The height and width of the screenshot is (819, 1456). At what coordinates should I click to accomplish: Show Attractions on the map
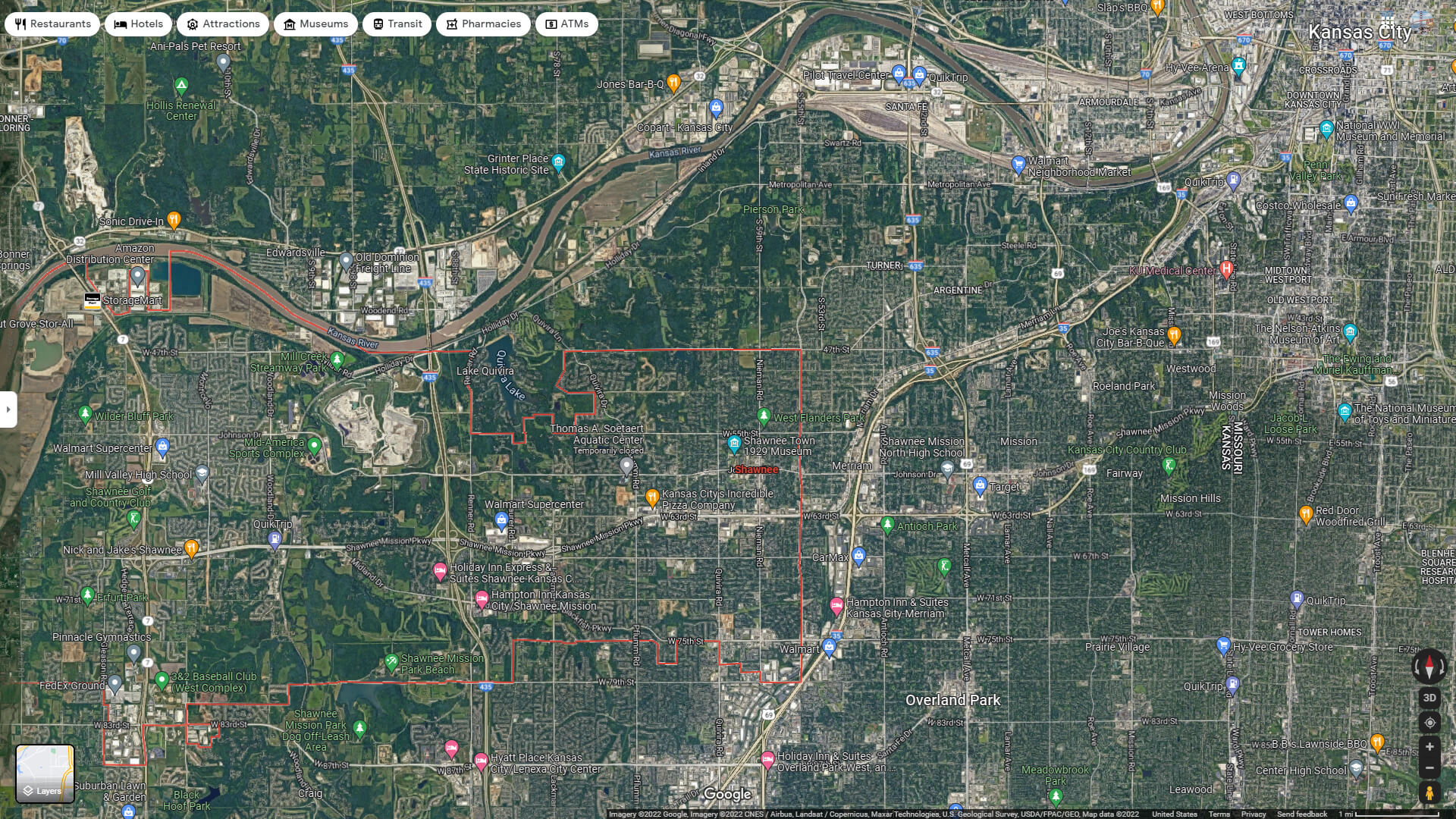pos(223,24)
